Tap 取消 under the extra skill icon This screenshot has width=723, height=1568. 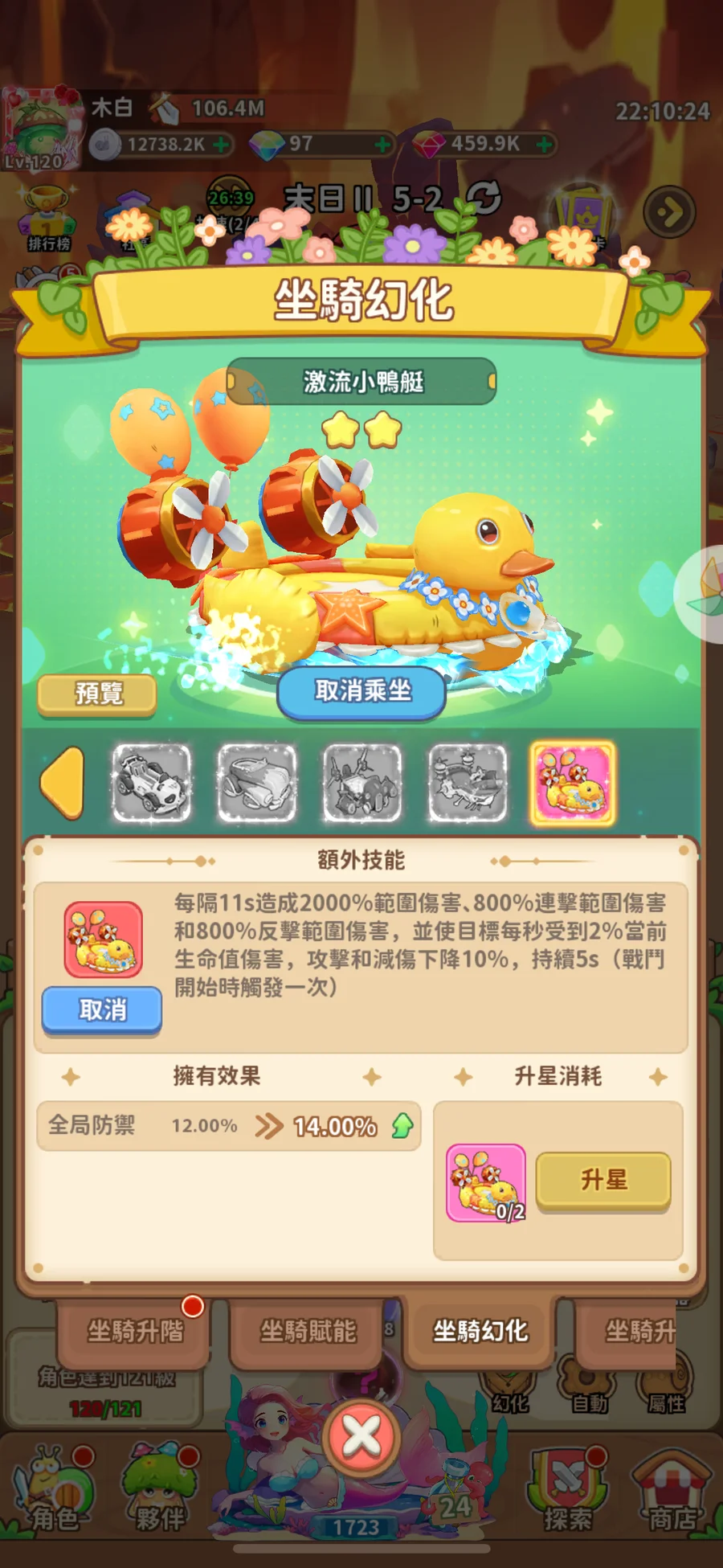(x=102, y=1009)
